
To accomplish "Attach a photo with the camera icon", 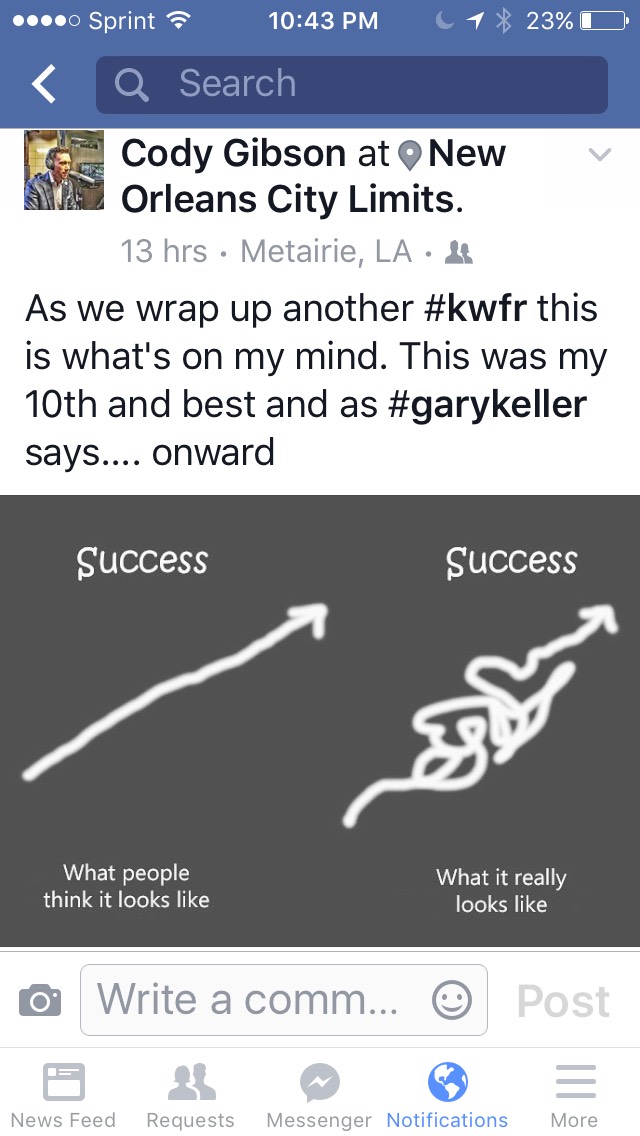I will coord(40,1001).
